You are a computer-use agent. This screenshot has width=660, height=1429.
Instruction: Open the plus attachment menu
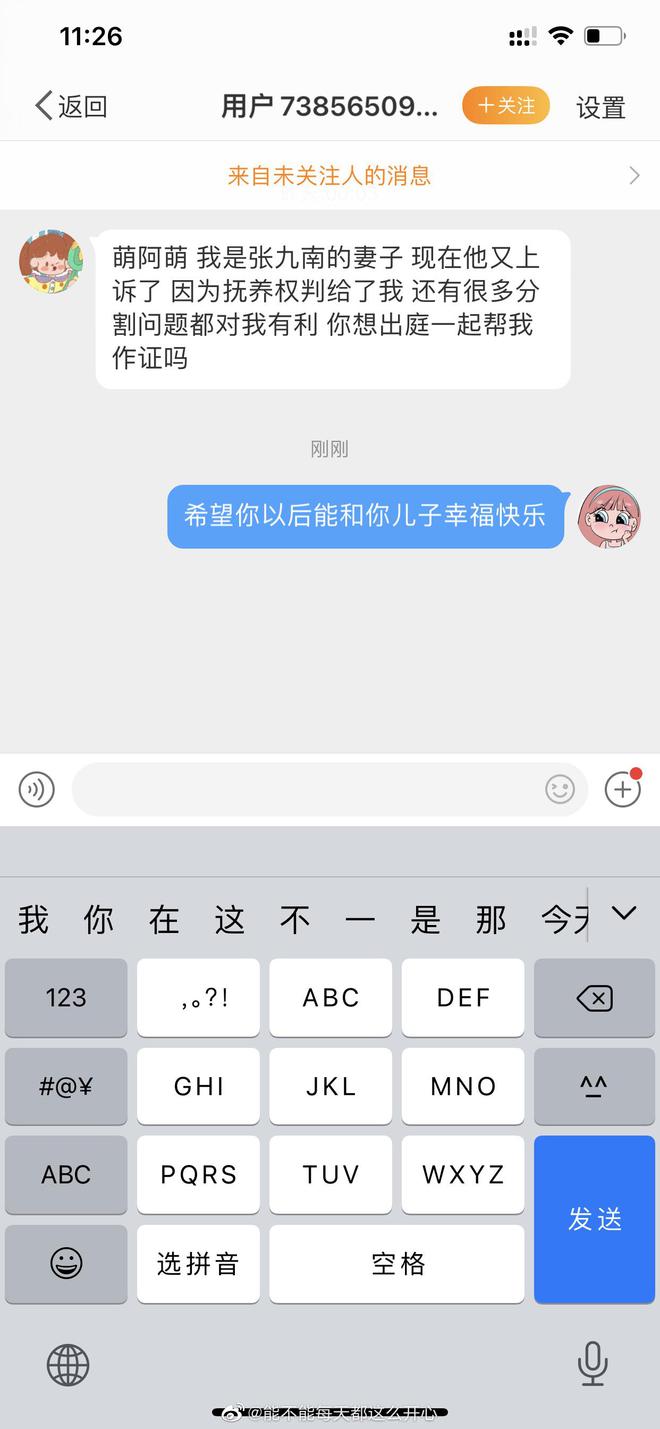tap(623, 789)
